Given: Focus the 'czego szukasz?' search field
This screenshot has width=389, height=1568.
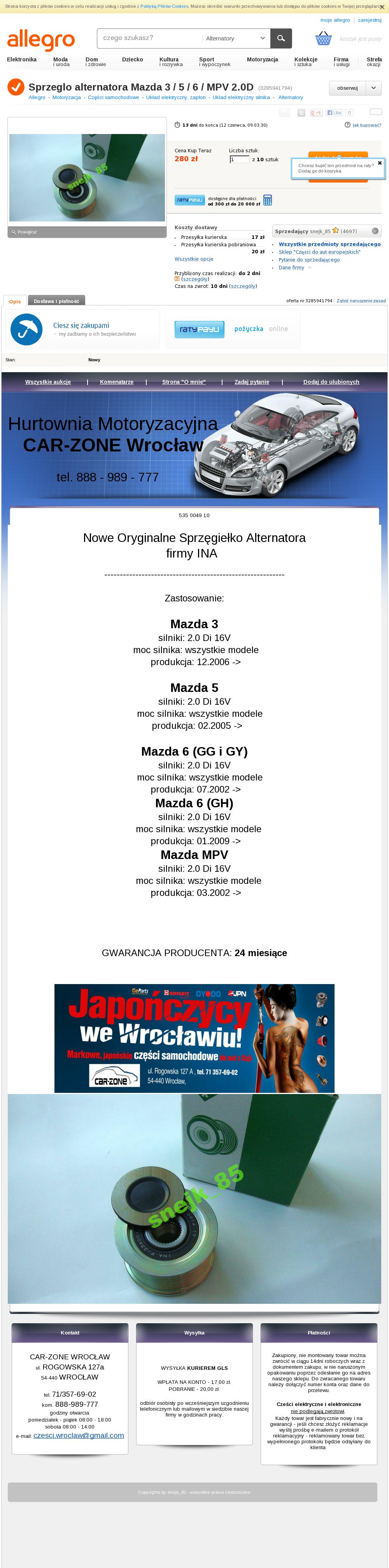Looking at the screenshot, I should click(x=149, y=38).
